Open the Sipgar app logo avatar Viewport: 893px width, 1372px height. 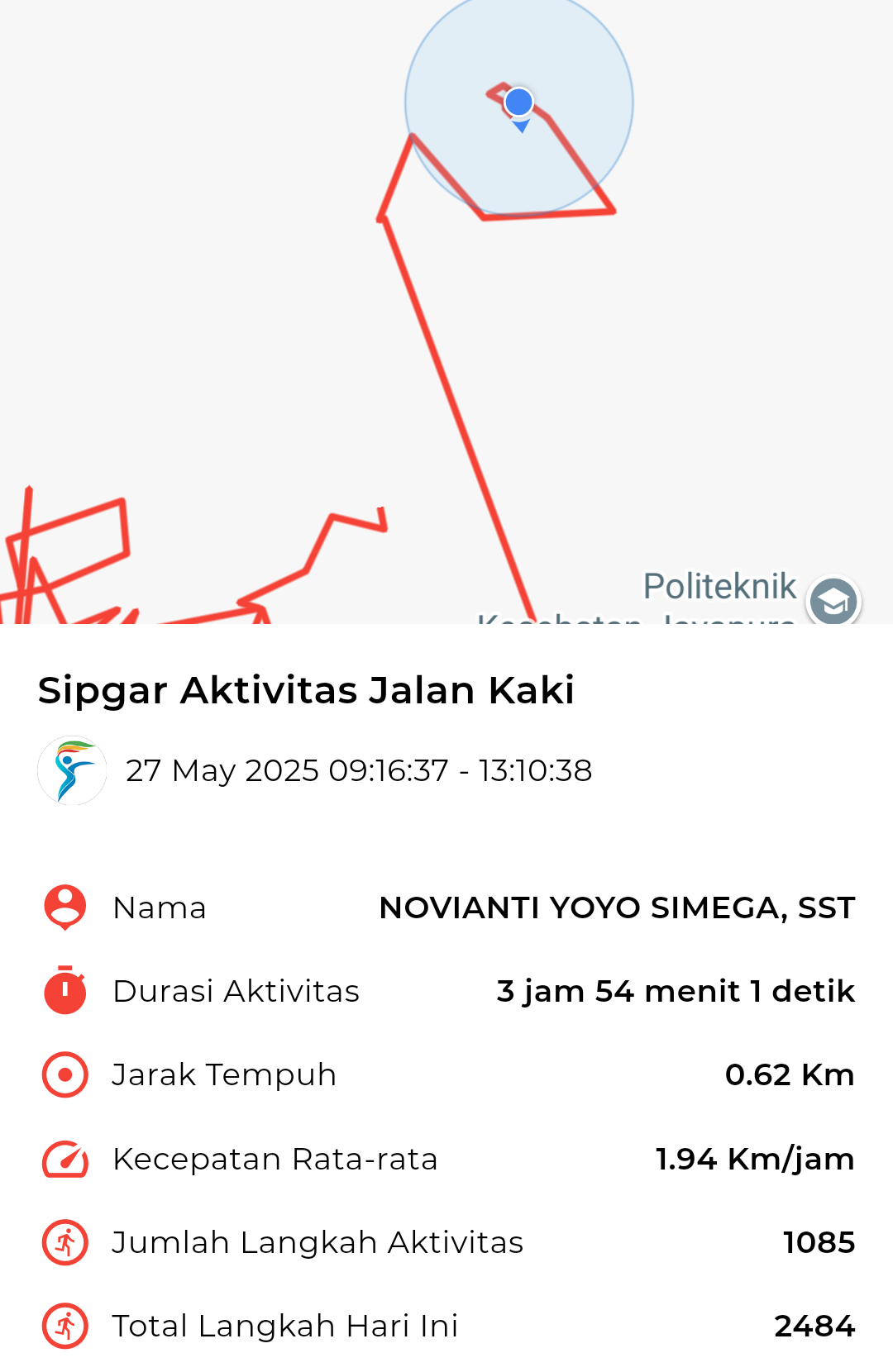72,770
